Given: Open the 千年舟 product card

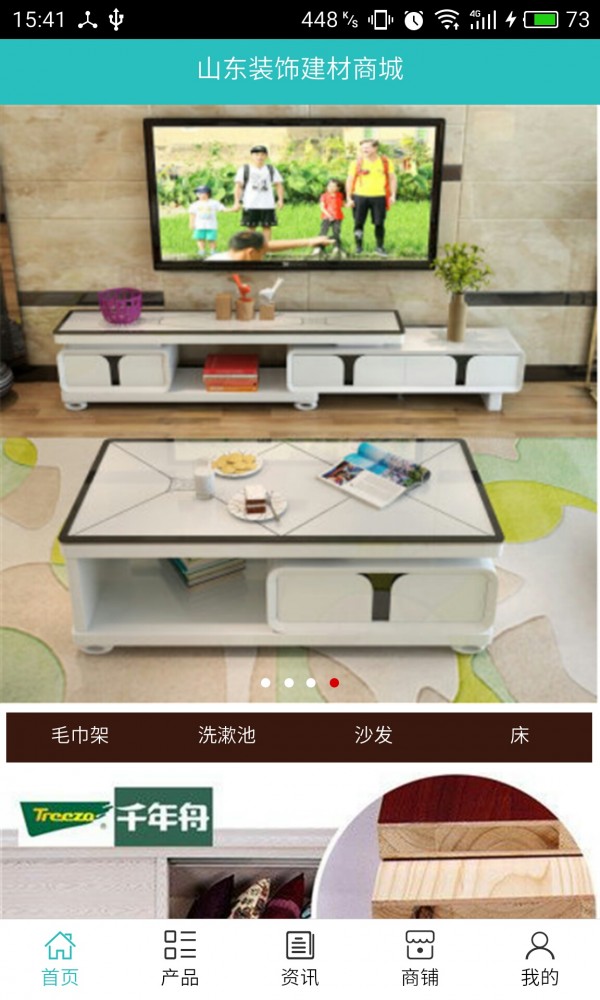Looking at the screenshot, I should coord(300,845).
